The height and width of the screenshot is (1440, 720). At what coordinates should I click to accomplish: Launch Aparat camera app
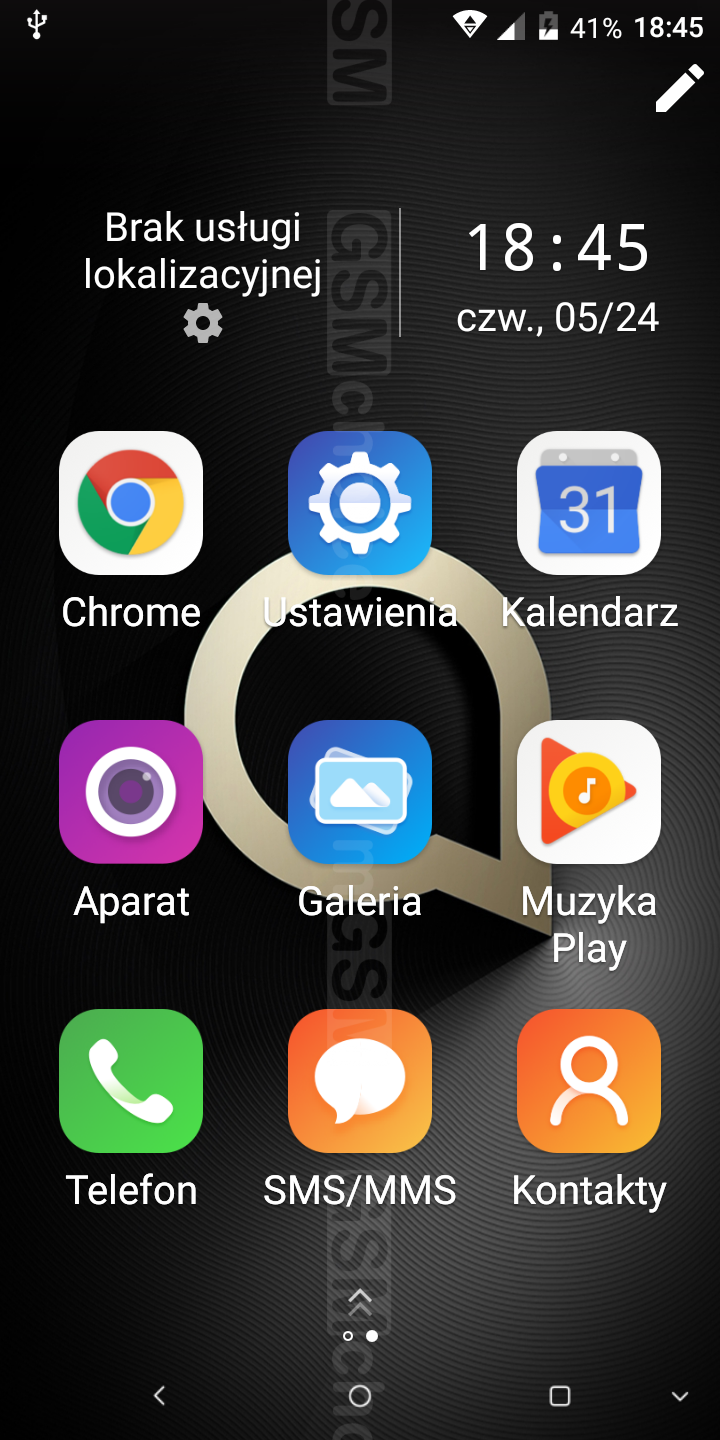131,792
